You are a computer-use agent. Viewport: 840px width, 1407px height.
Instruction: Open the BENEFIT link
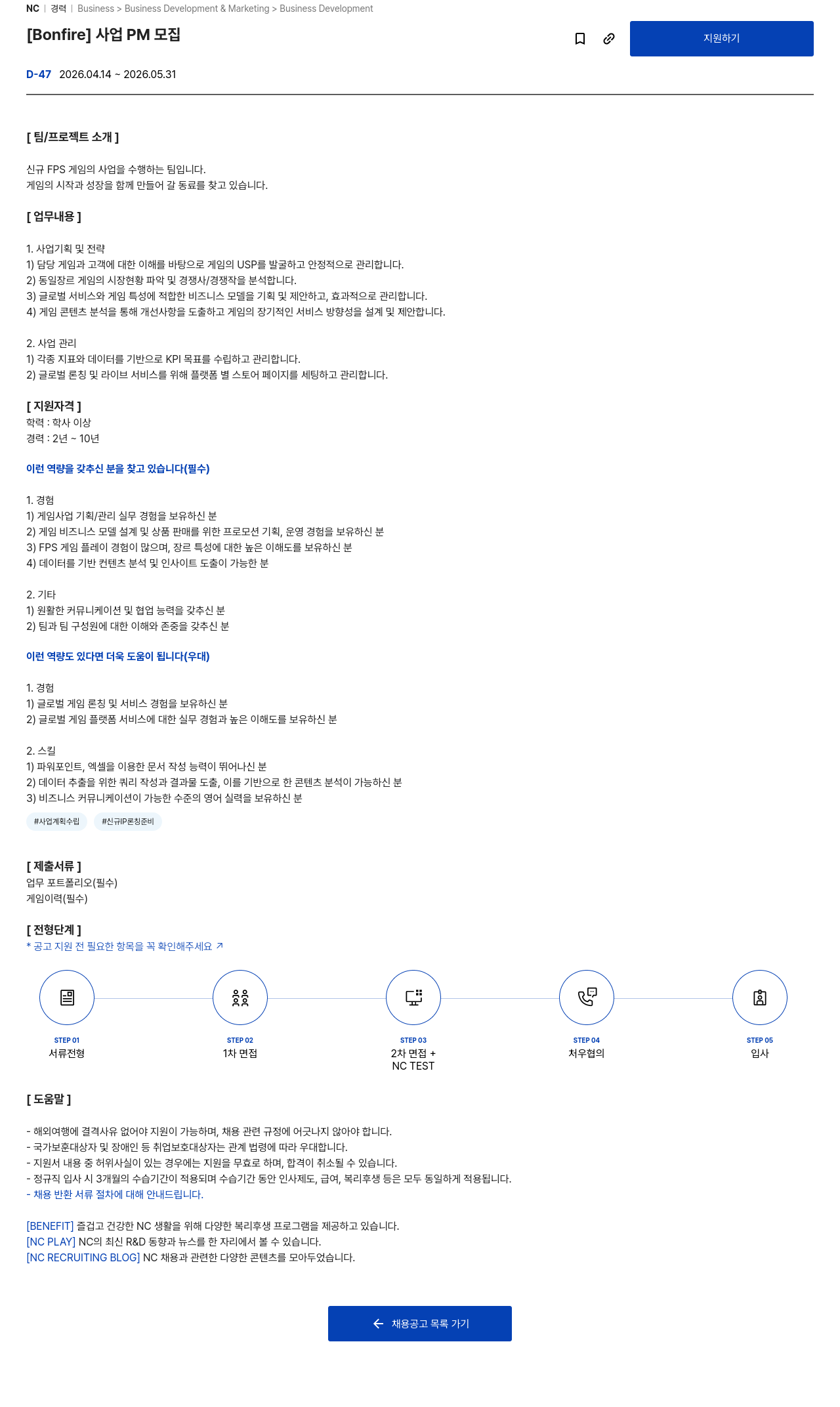click(x=50, y=1226)
